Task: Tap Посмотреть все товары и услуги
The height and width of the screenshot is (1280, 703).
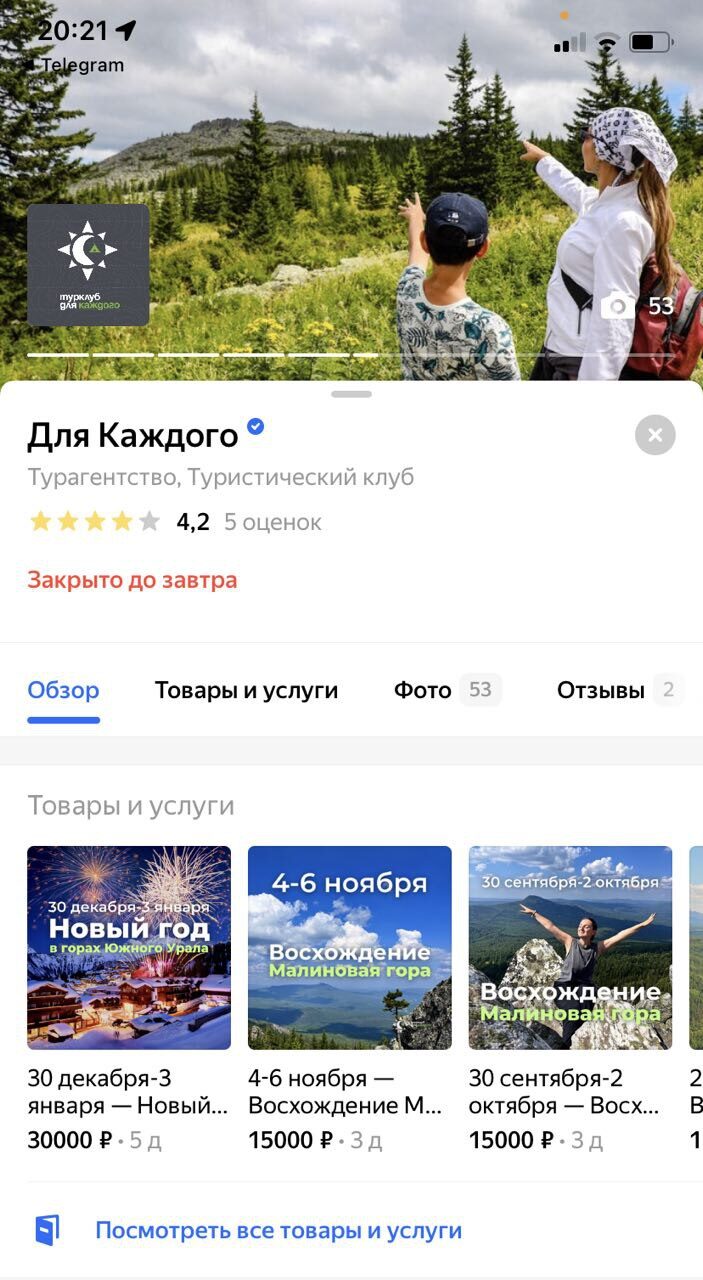Action: coord(278,1230)
